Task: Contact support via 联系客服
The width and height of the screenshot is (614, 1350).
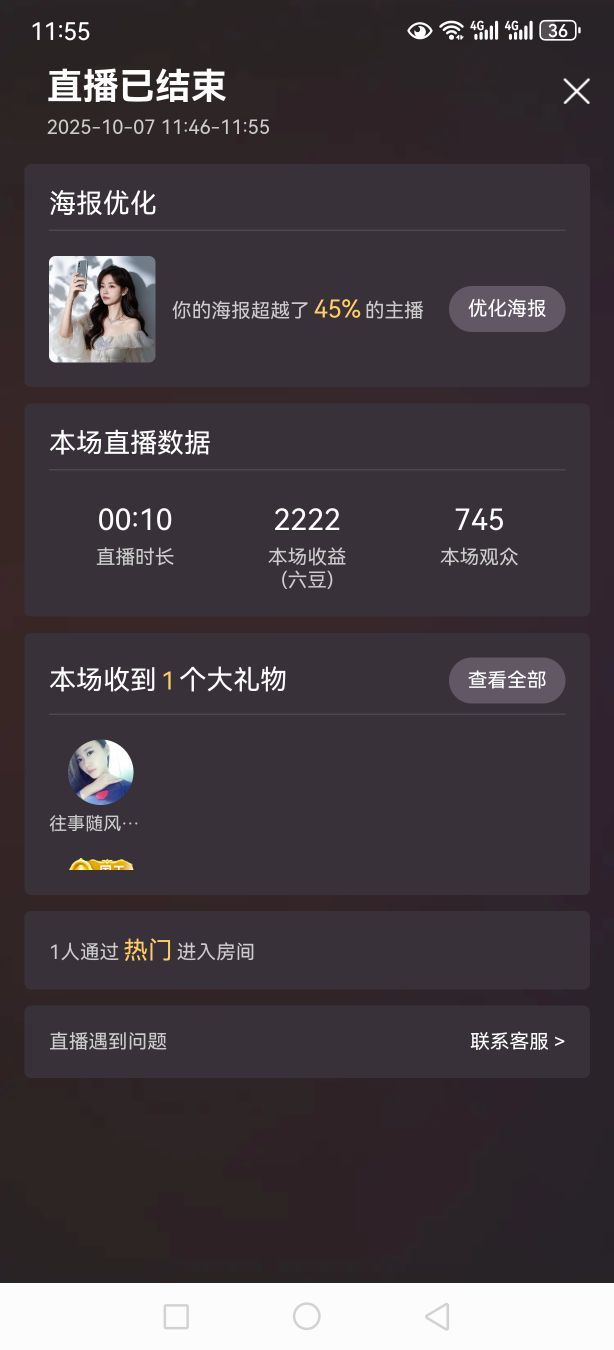Action: click(517, 1041)
